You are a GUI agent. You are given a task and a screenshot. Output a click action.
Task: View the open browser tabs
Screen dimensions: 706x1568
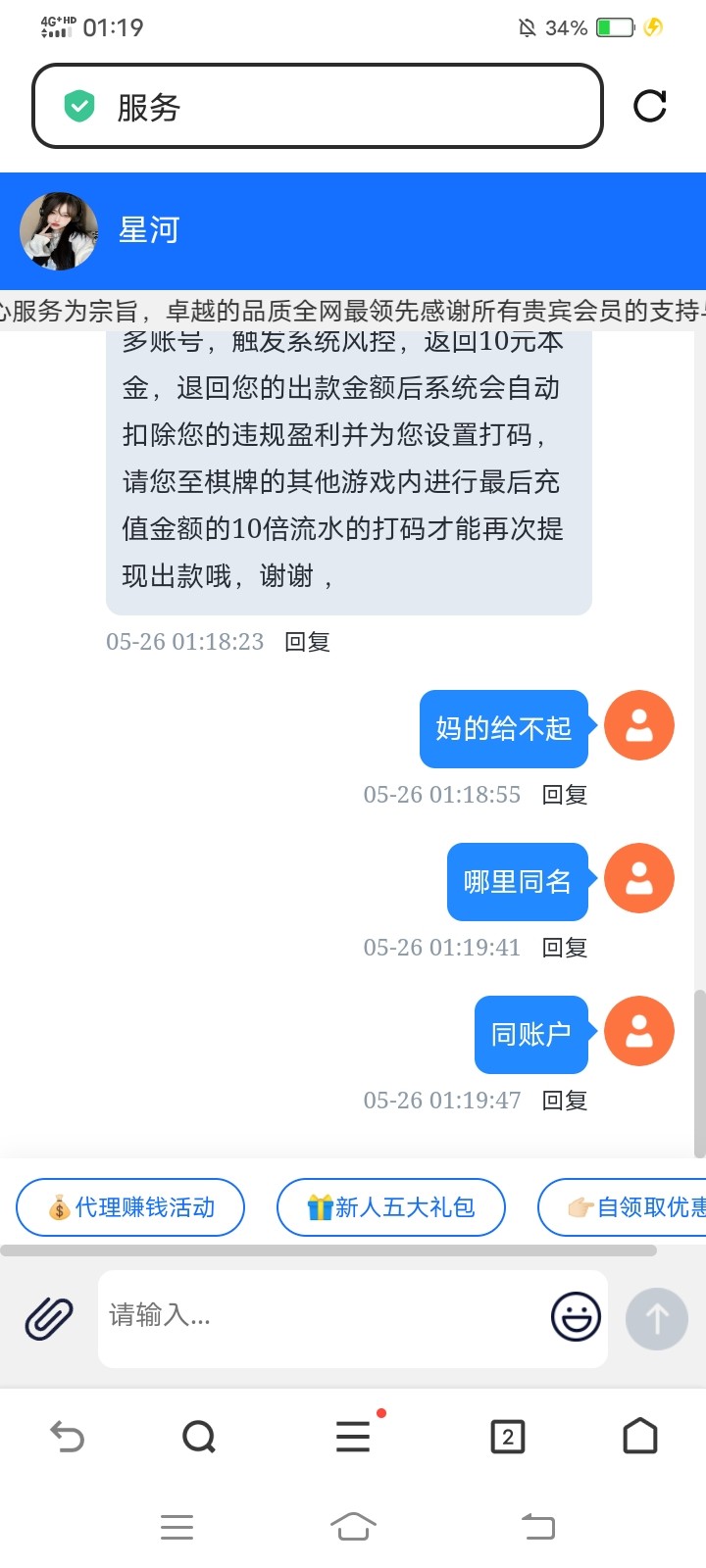click(507, 1437)
